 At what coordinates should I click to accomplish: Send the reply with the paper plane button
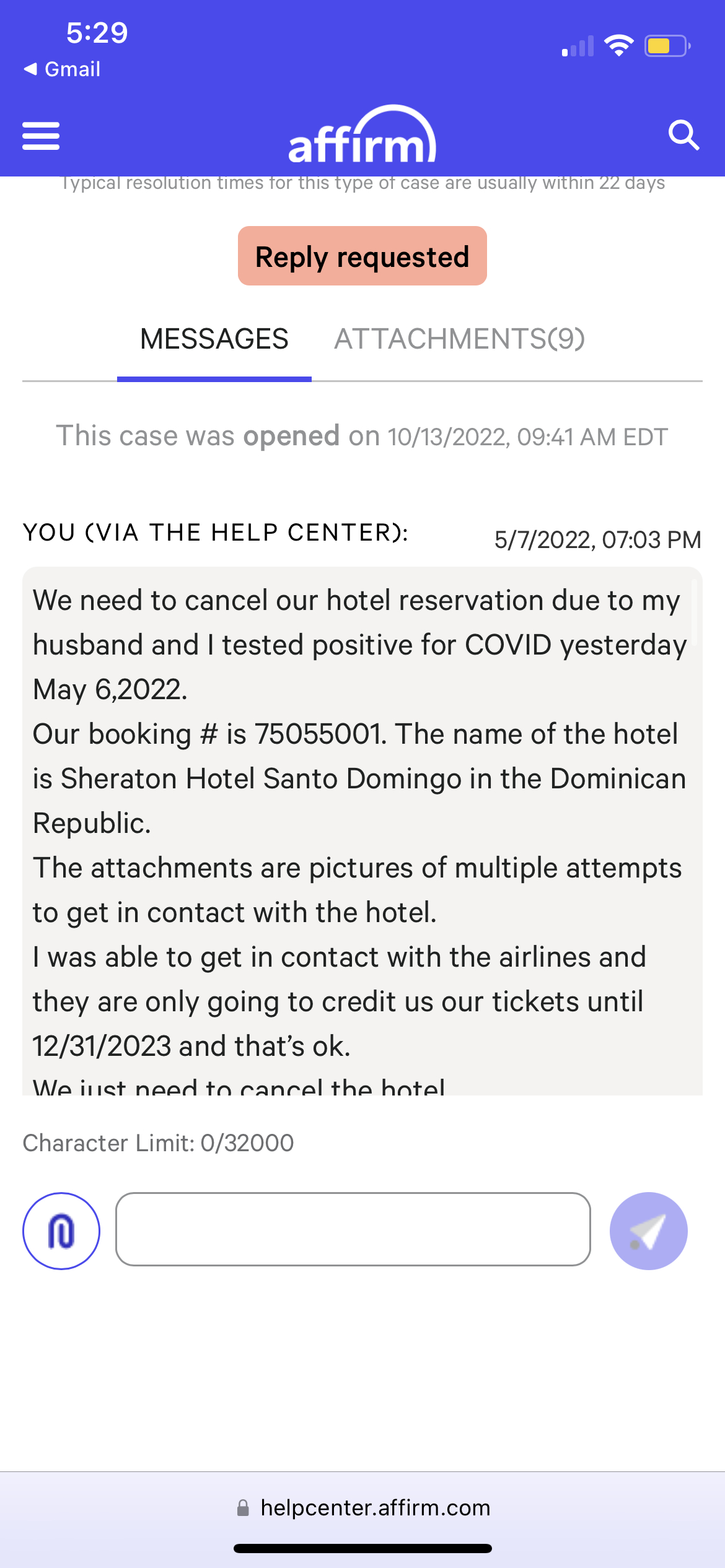click(649, 1231)
